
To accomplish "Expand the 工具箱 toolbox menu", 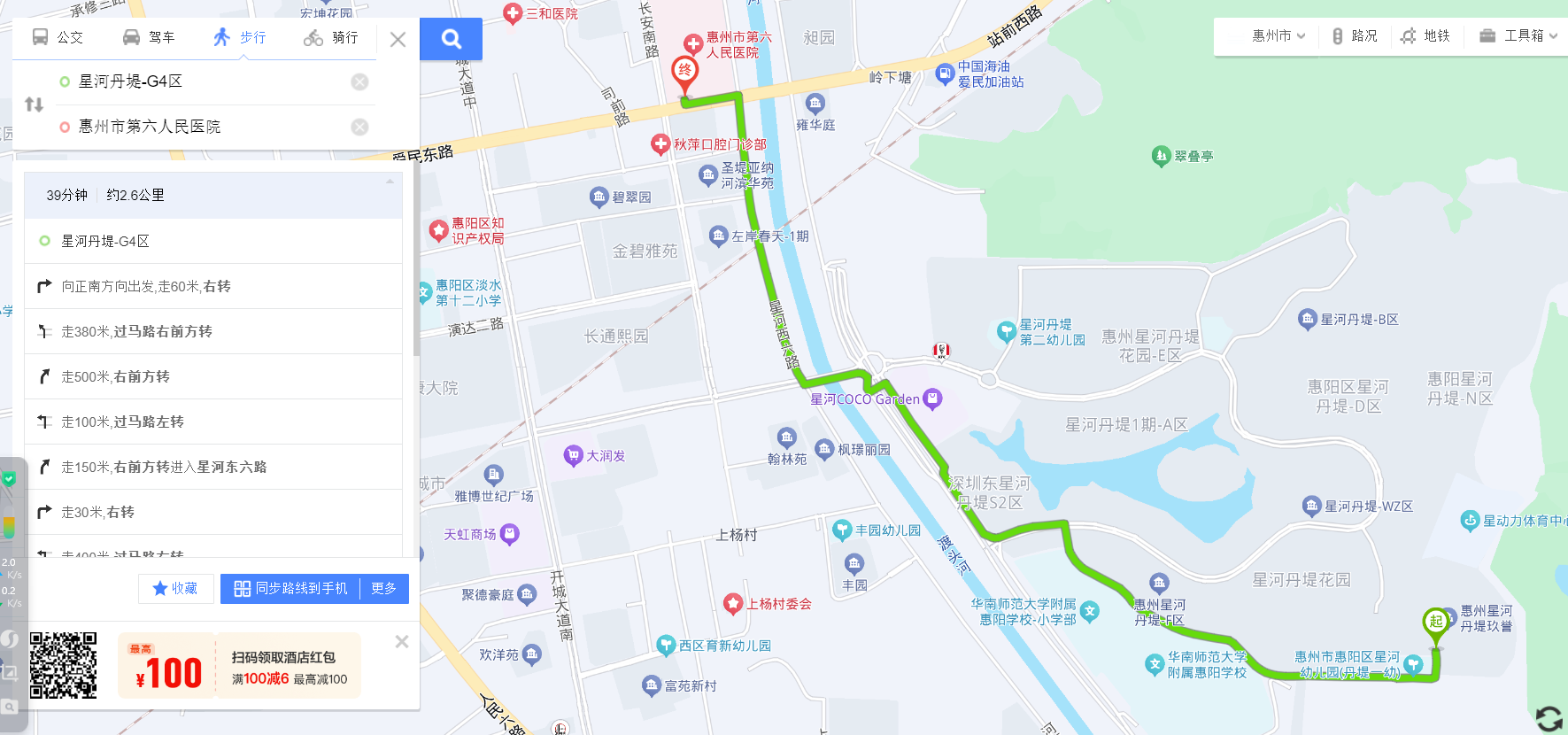I will (x=1518, y=36).
